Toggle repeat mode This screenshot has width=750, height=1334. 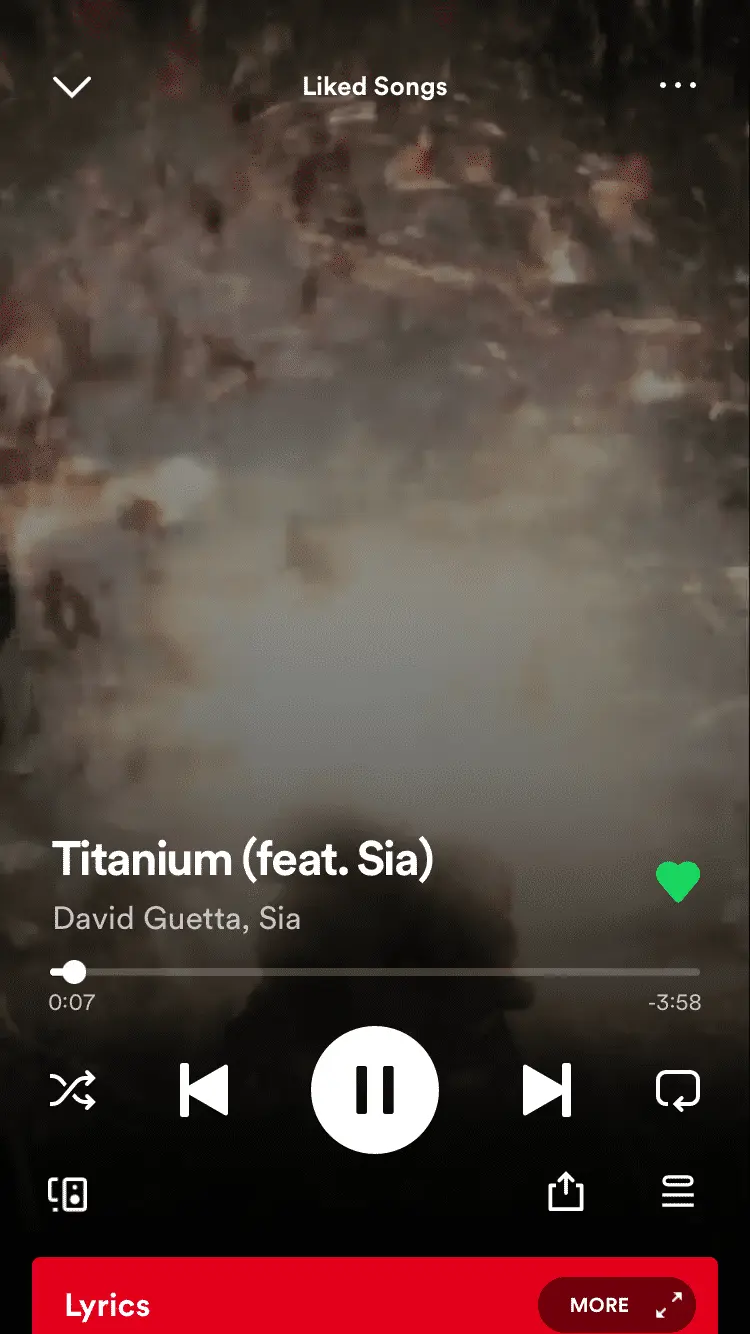[x=677, y=1090]
